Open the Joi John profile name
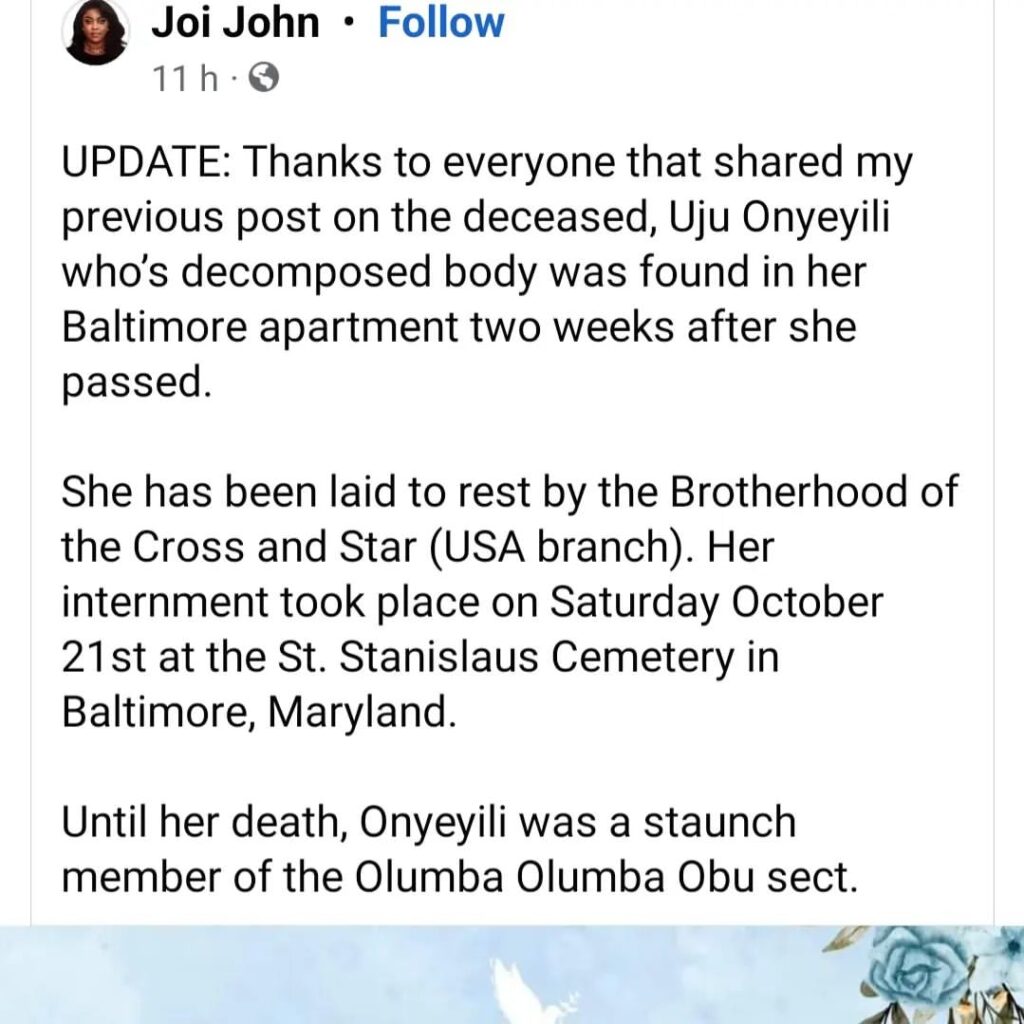Viewport: 1024px width, 1024px height. 235,22
